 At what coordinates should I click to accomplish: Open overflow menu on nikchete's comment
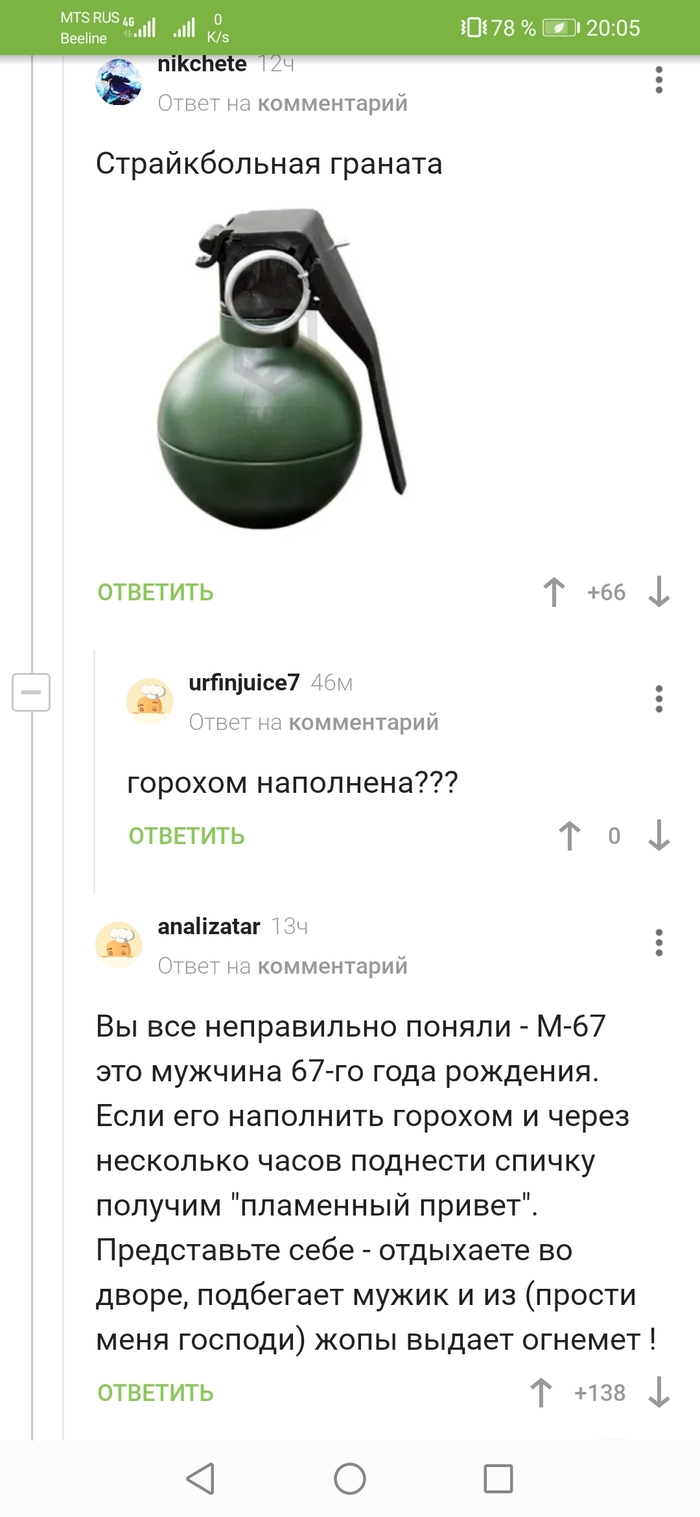tap(658, 81)
